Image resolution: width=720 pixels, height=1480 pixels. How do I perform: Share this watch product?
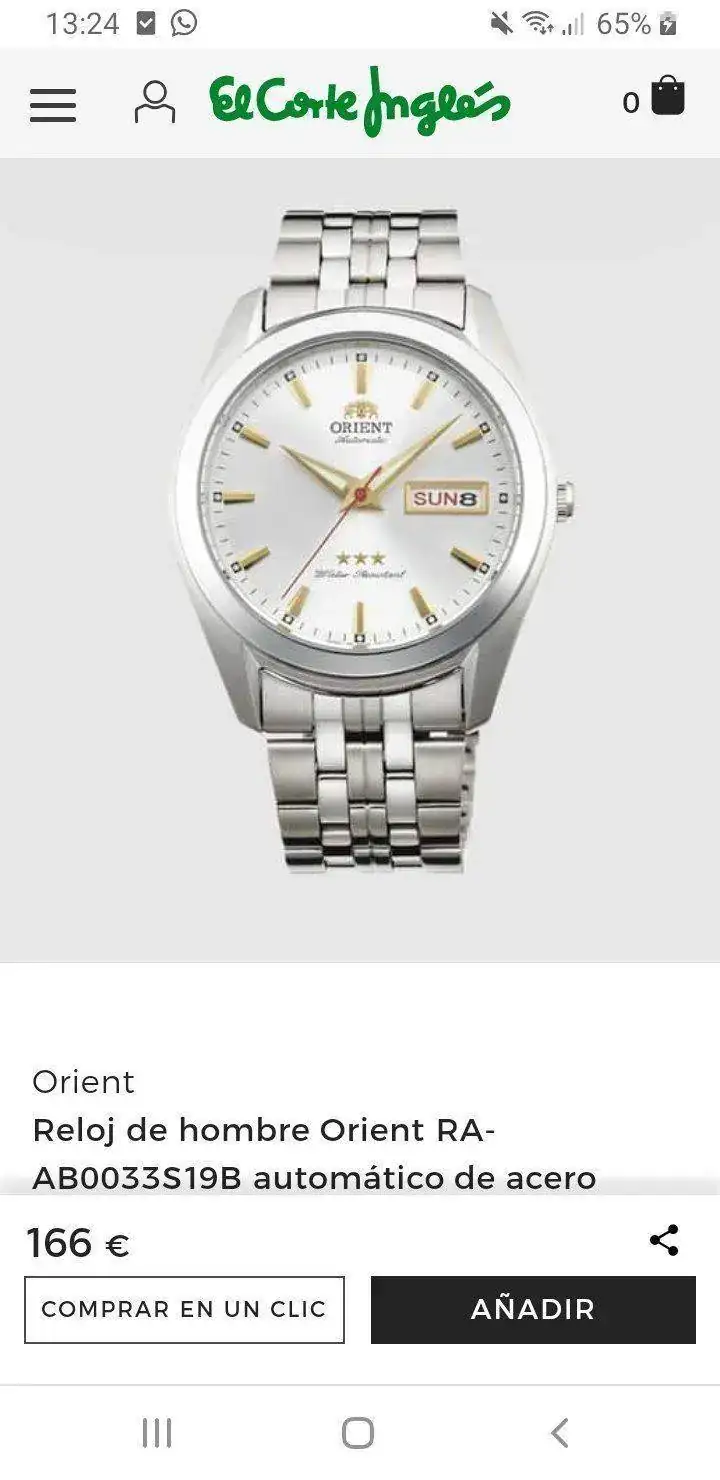(x=664, y=1240)
